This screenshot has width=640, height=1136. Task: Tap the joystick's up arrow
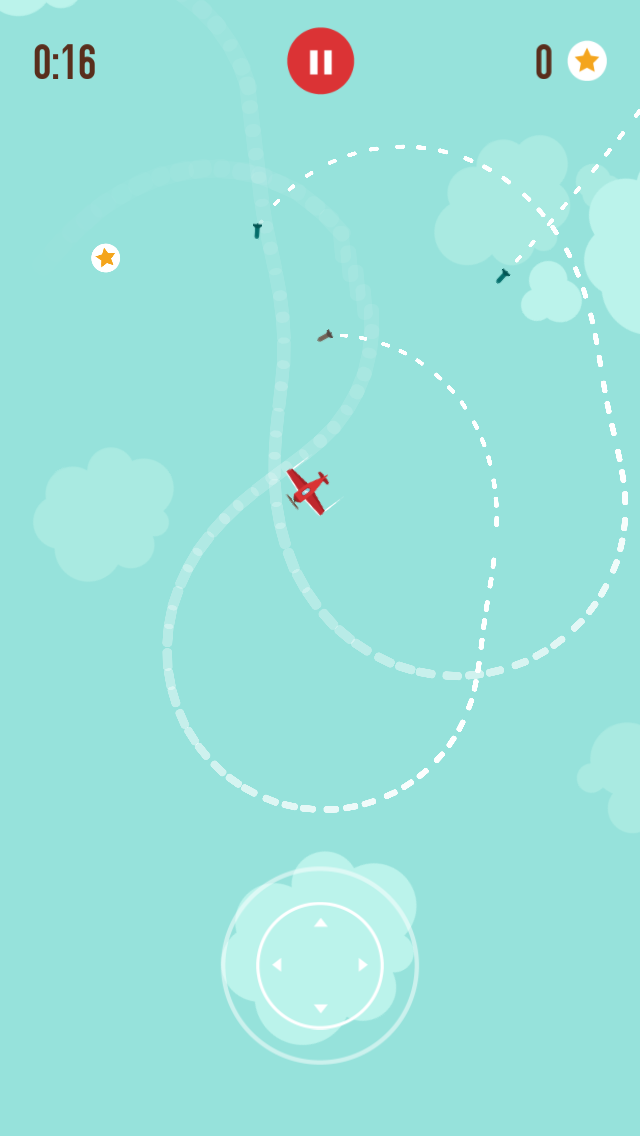320,922
